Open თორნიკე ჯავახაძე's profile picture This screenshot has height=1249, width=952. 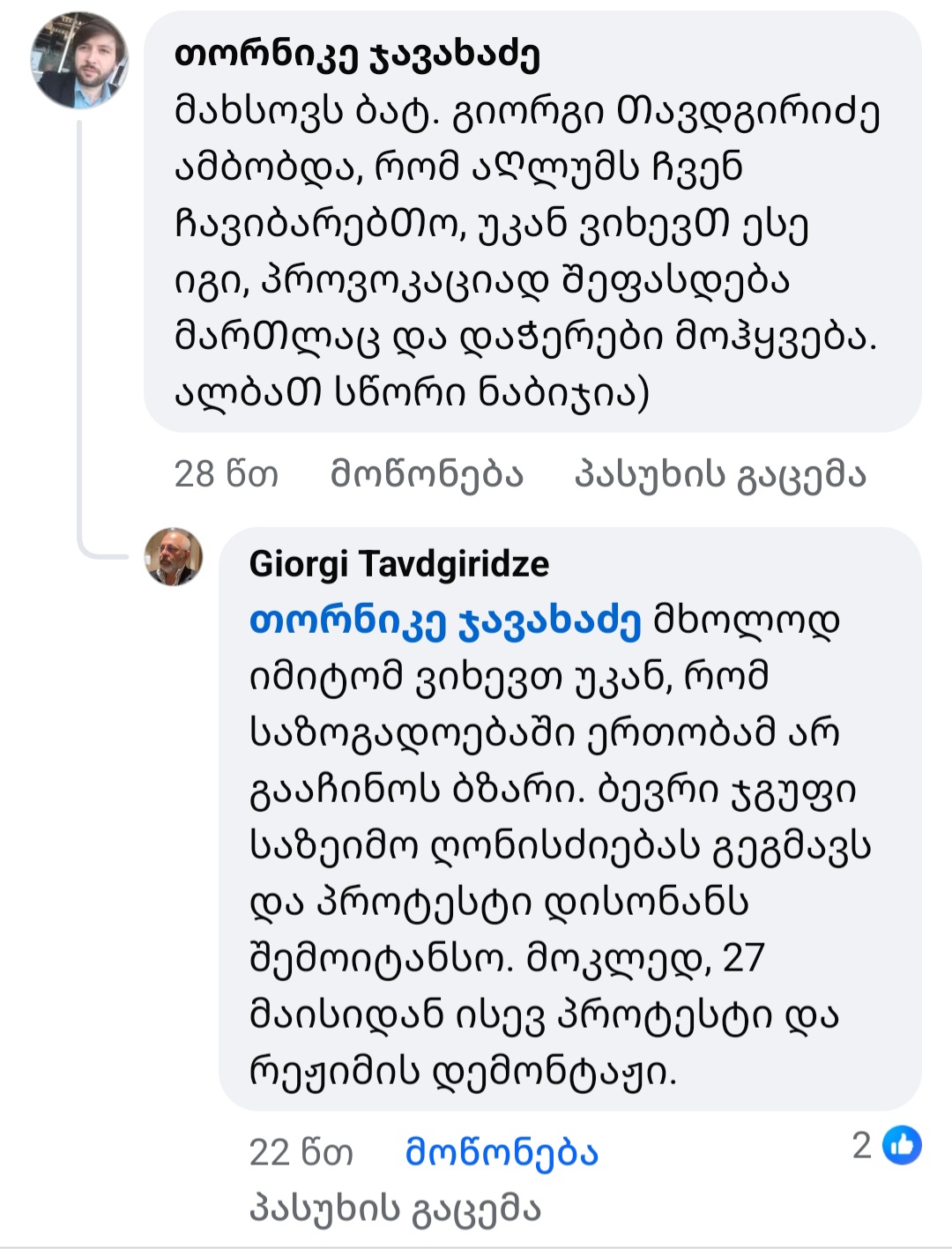point(79,60)
